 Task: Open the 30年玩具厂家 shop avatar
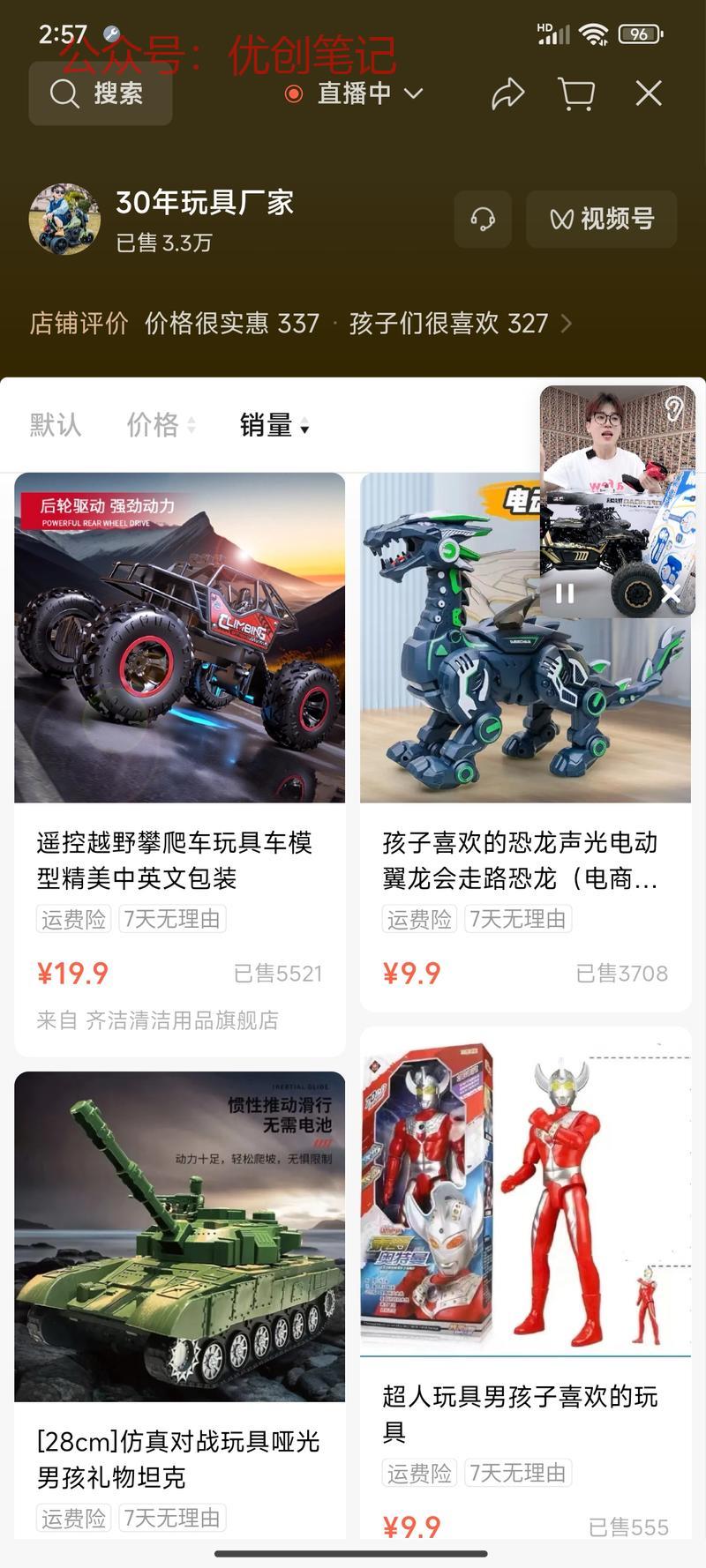64,220
